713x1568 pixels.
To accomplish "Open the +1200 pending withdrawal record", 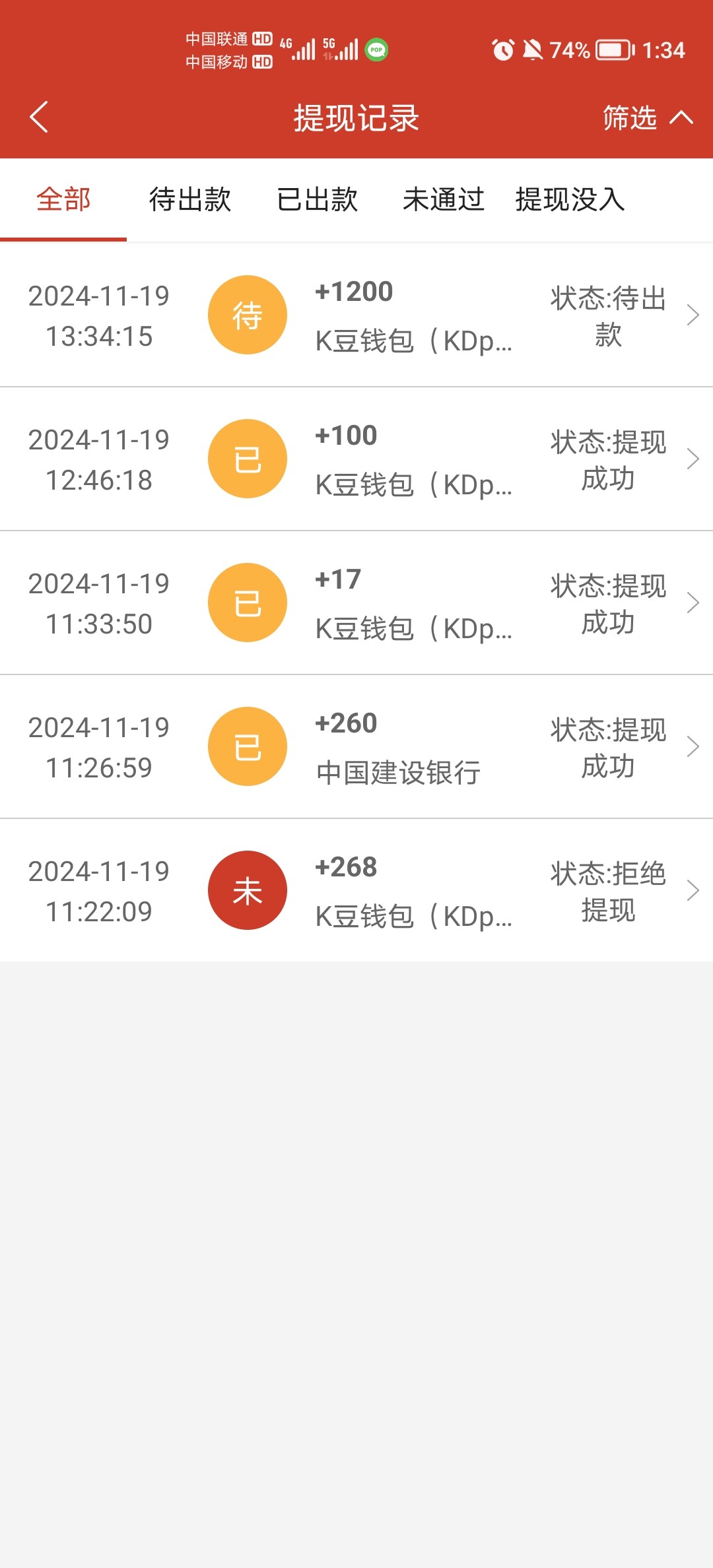I will 356,315.
